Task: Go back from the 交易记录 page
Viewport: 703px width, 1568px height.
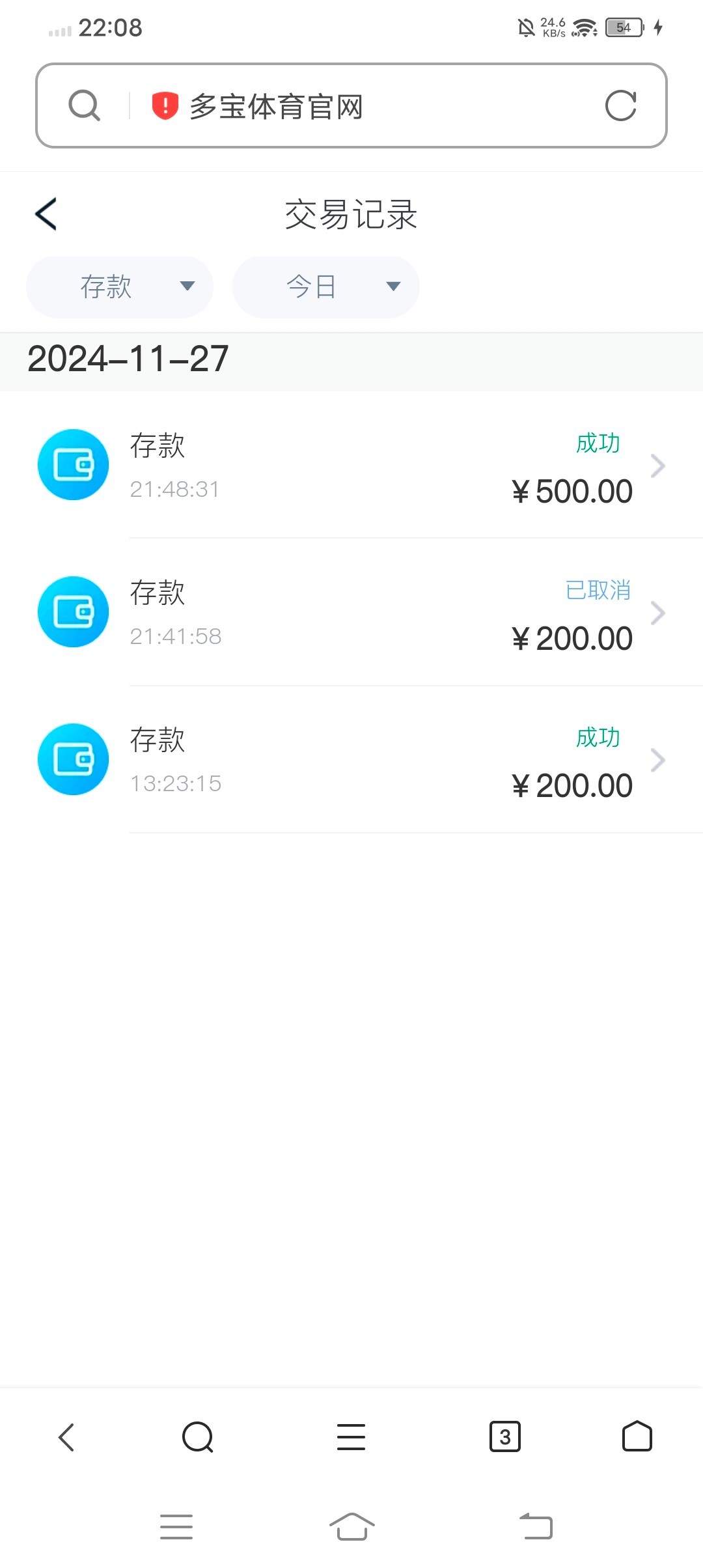Action: click(46, 214)
